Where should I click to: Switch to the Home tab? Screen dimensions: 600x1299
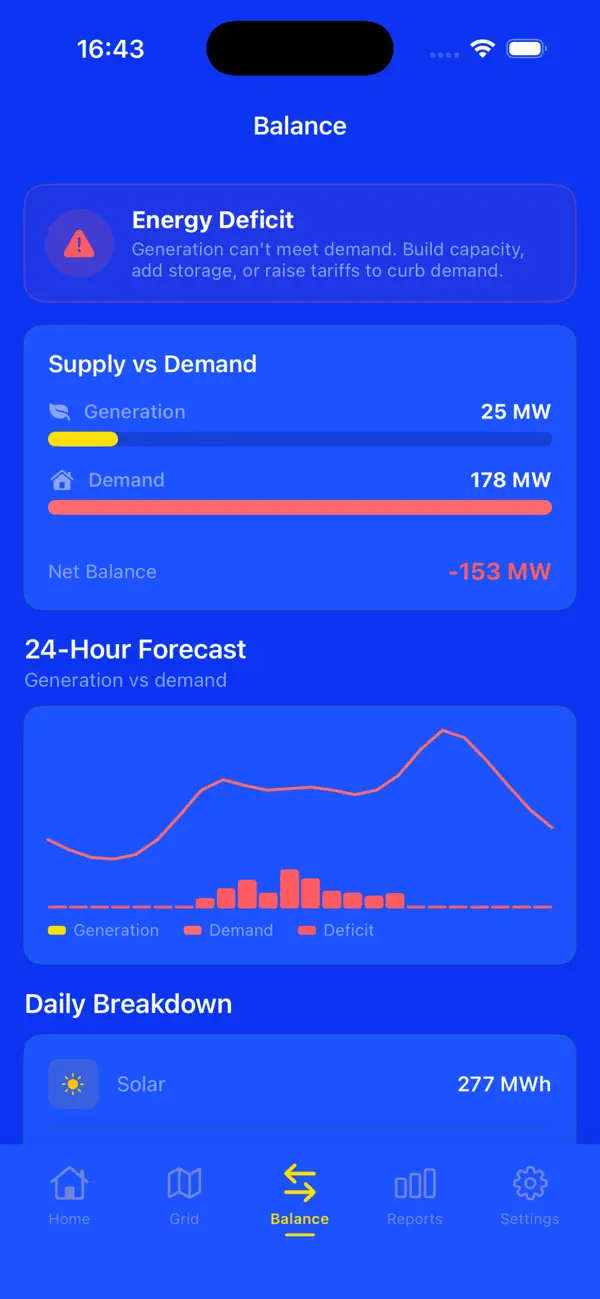pos(69,1195)
